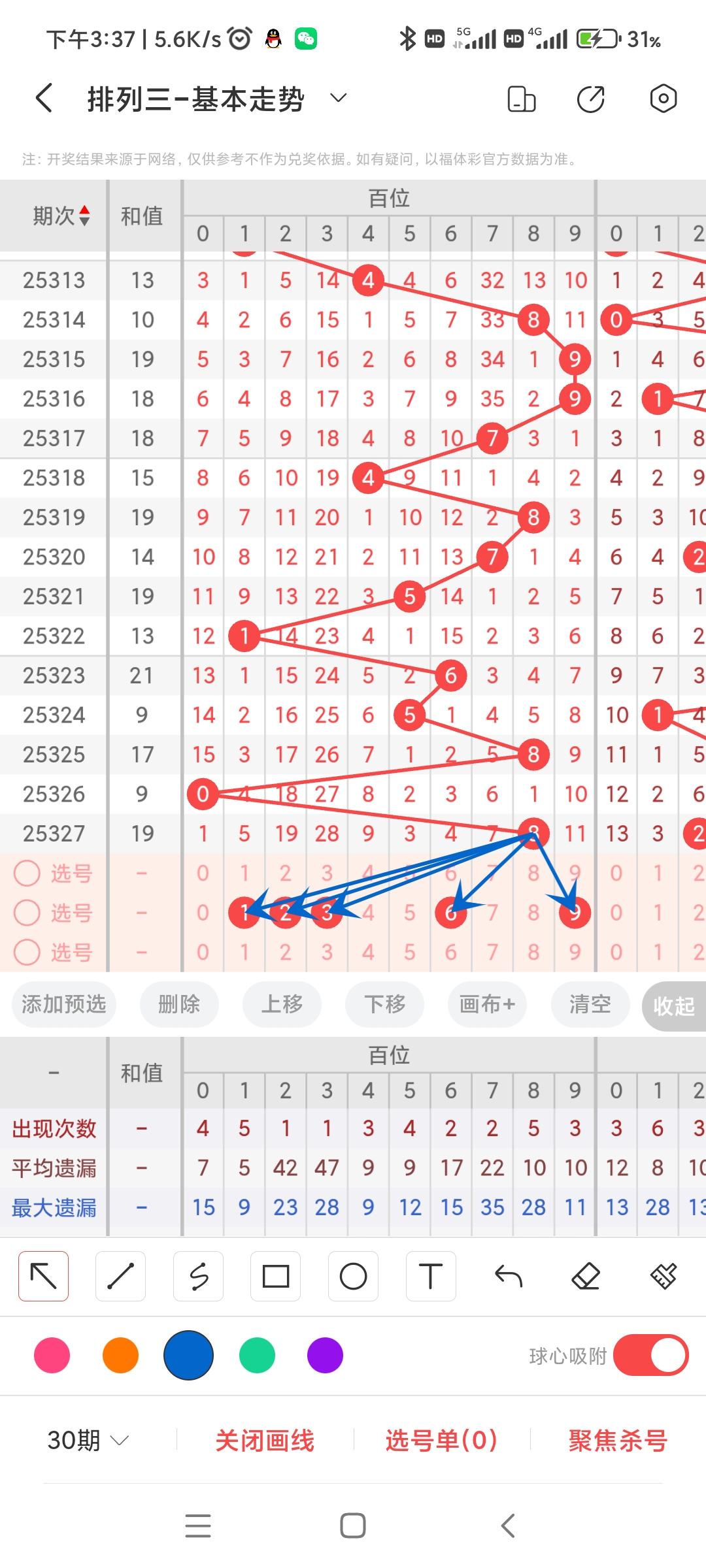Viewport: 706px width, 1568px height.
Task: Select the rectangle drawing tool
Action: tap(275, 1275)
